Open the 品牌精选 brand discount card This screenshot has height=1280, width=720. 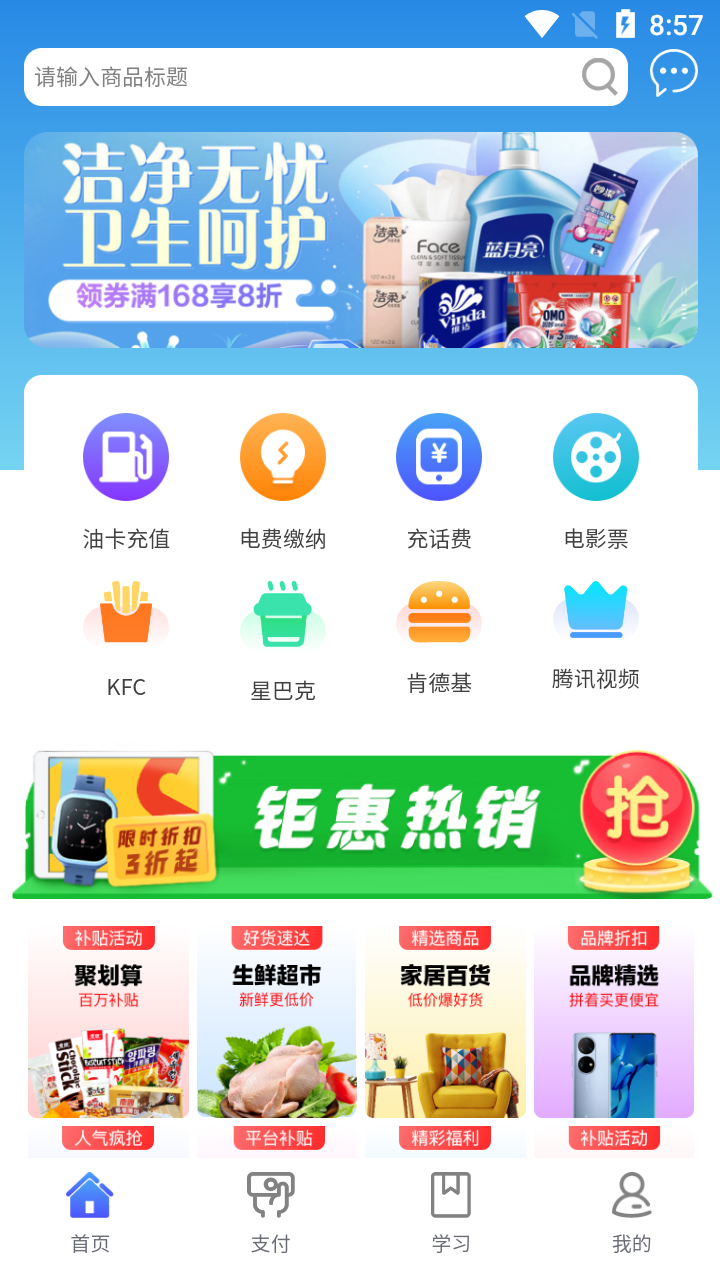[x=613, y=1020]
